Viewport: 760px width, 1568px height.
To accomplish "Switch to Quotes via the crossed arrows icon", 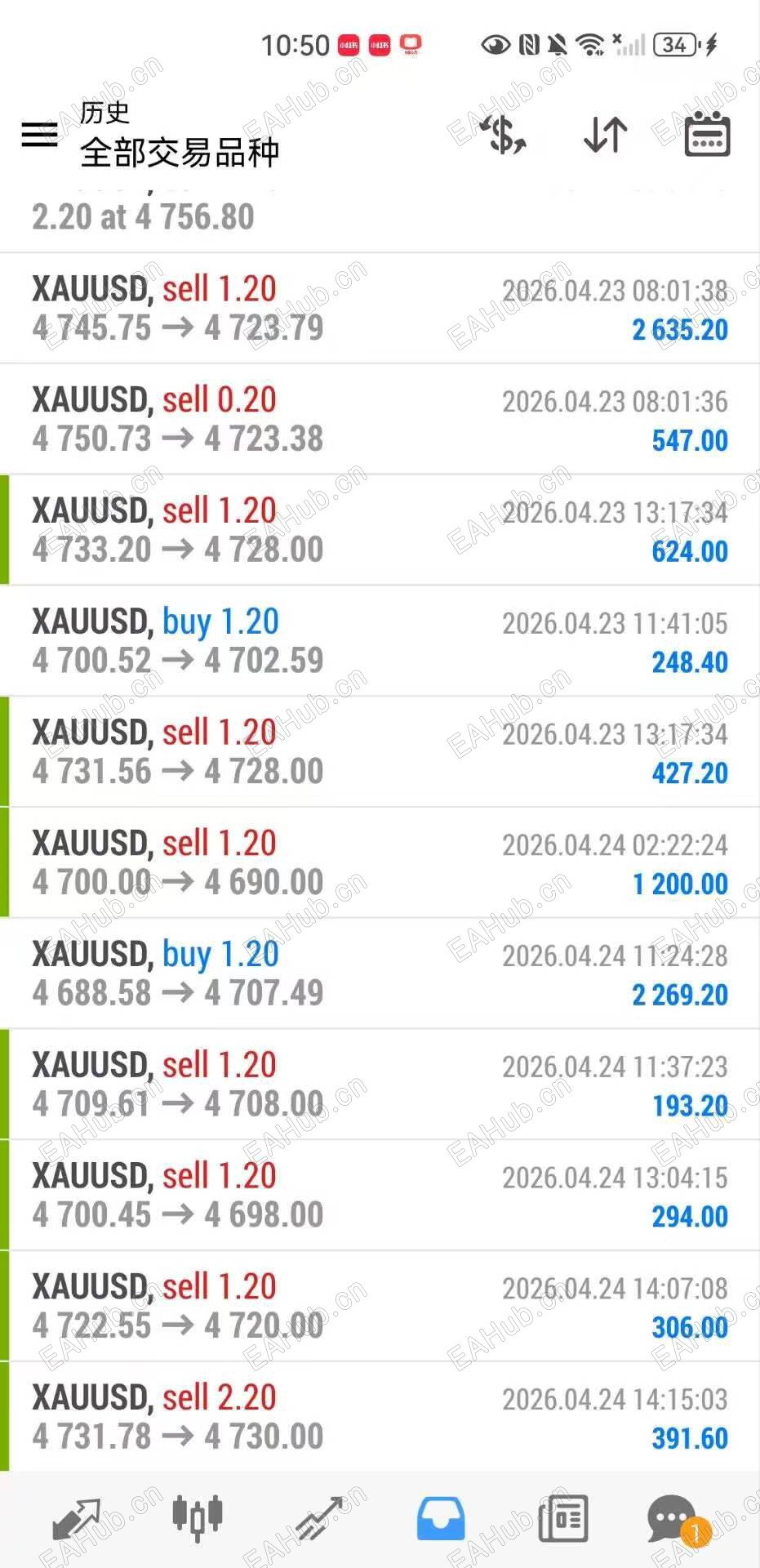I will [x=76, y=1515].
